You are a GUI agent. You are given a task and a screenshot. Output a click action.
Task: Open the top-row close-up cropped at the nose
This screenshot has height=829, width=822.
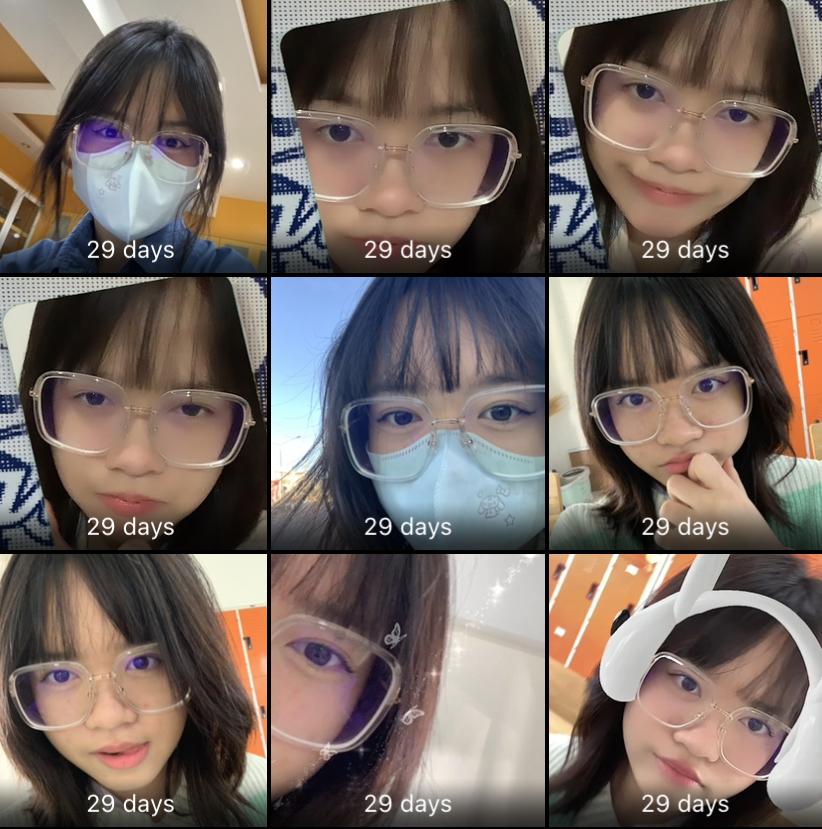408,136
